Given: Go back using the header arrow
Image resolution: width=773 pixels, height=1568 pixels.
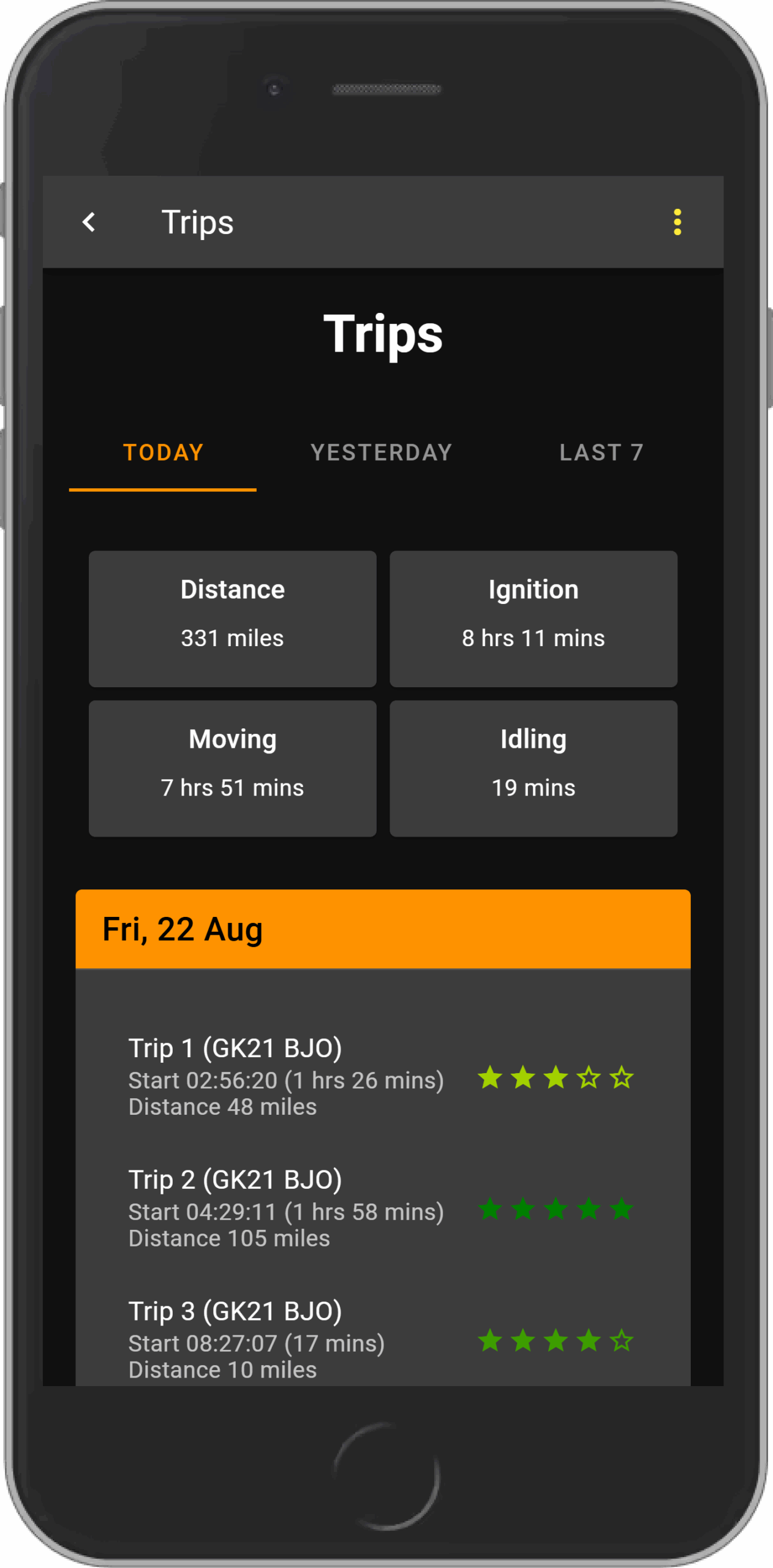Looking at the screenshot, I should click(x=89, y=222).
